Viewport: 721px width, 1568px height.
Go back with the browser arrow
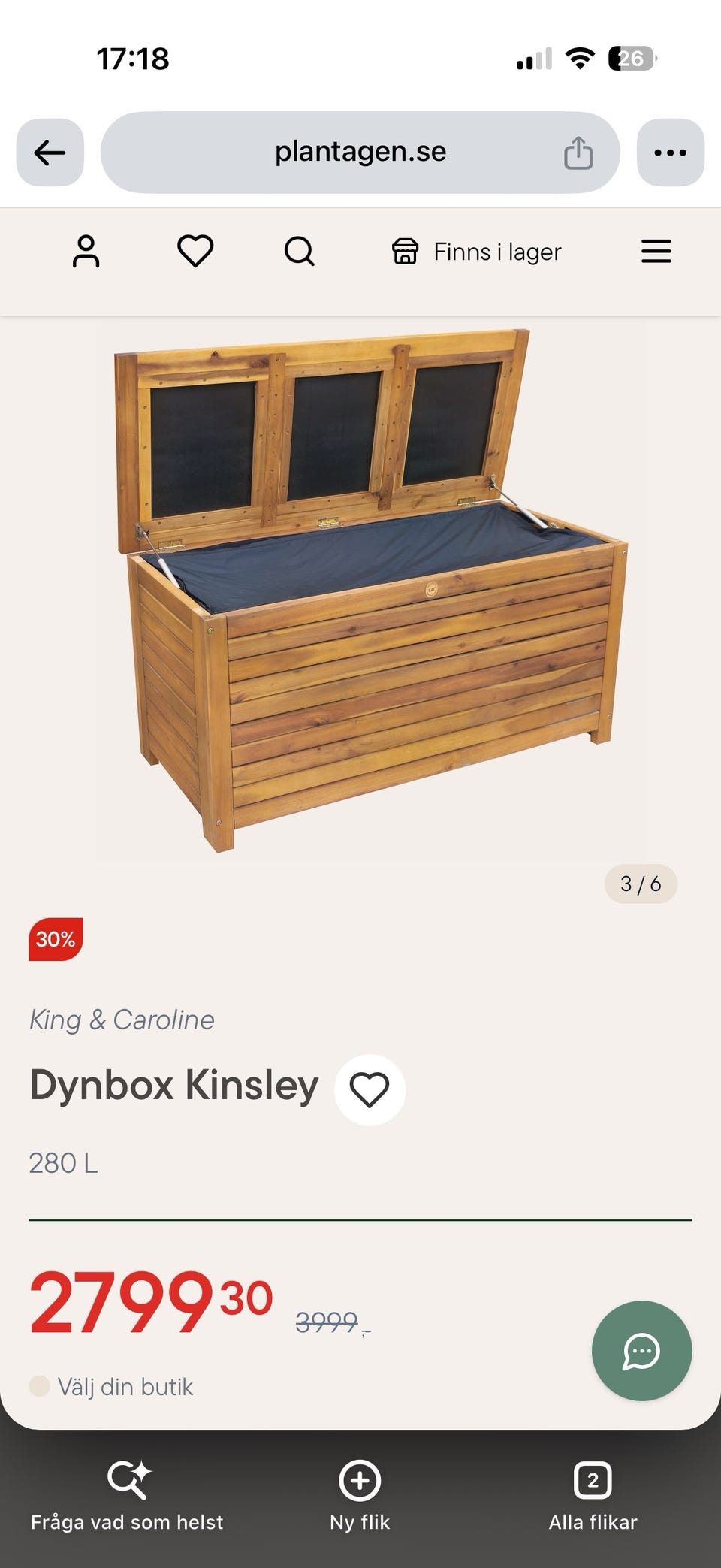(50, 153)
